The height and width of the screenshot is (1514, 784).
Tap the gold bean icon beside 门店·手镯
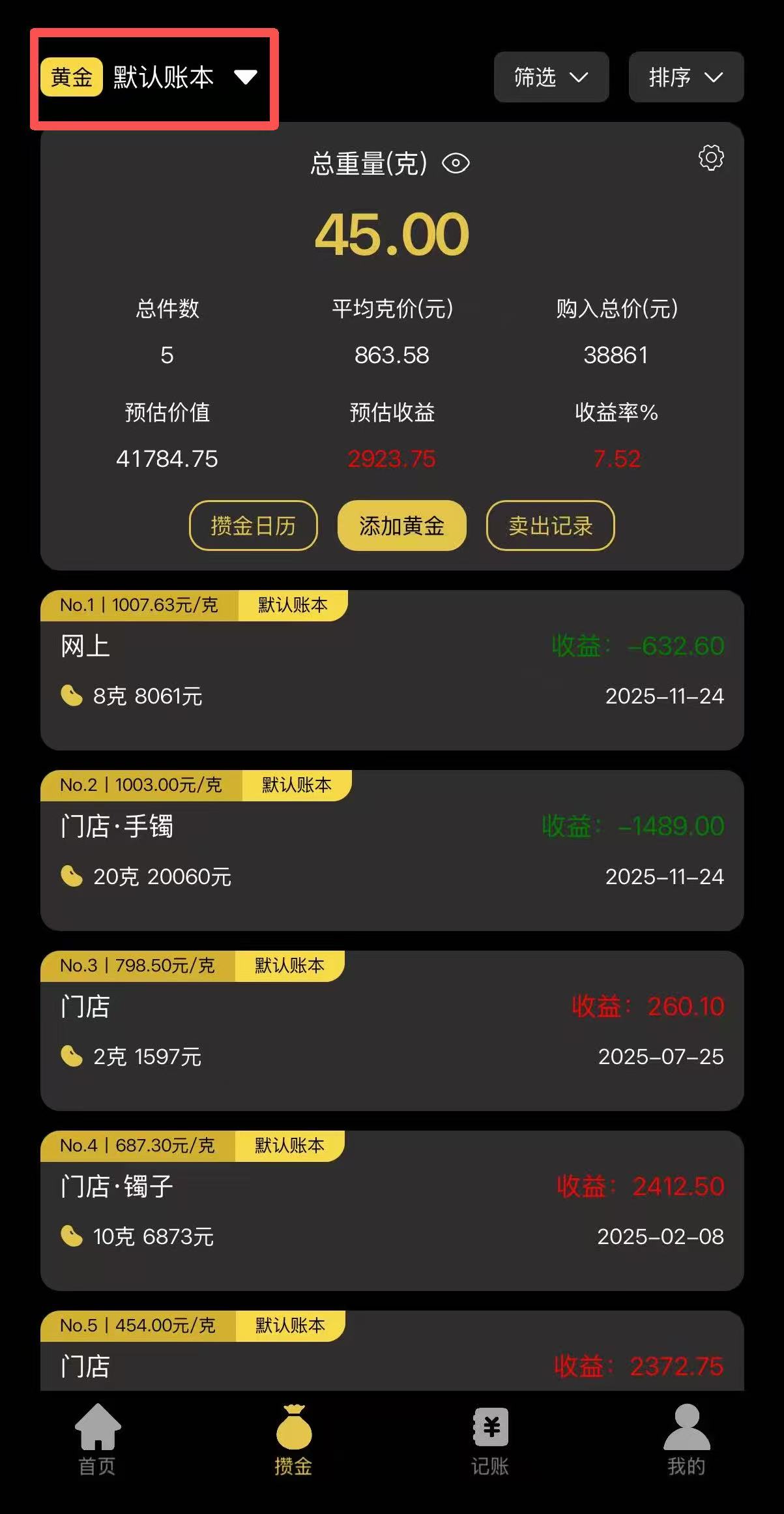(x=71, y=877)
